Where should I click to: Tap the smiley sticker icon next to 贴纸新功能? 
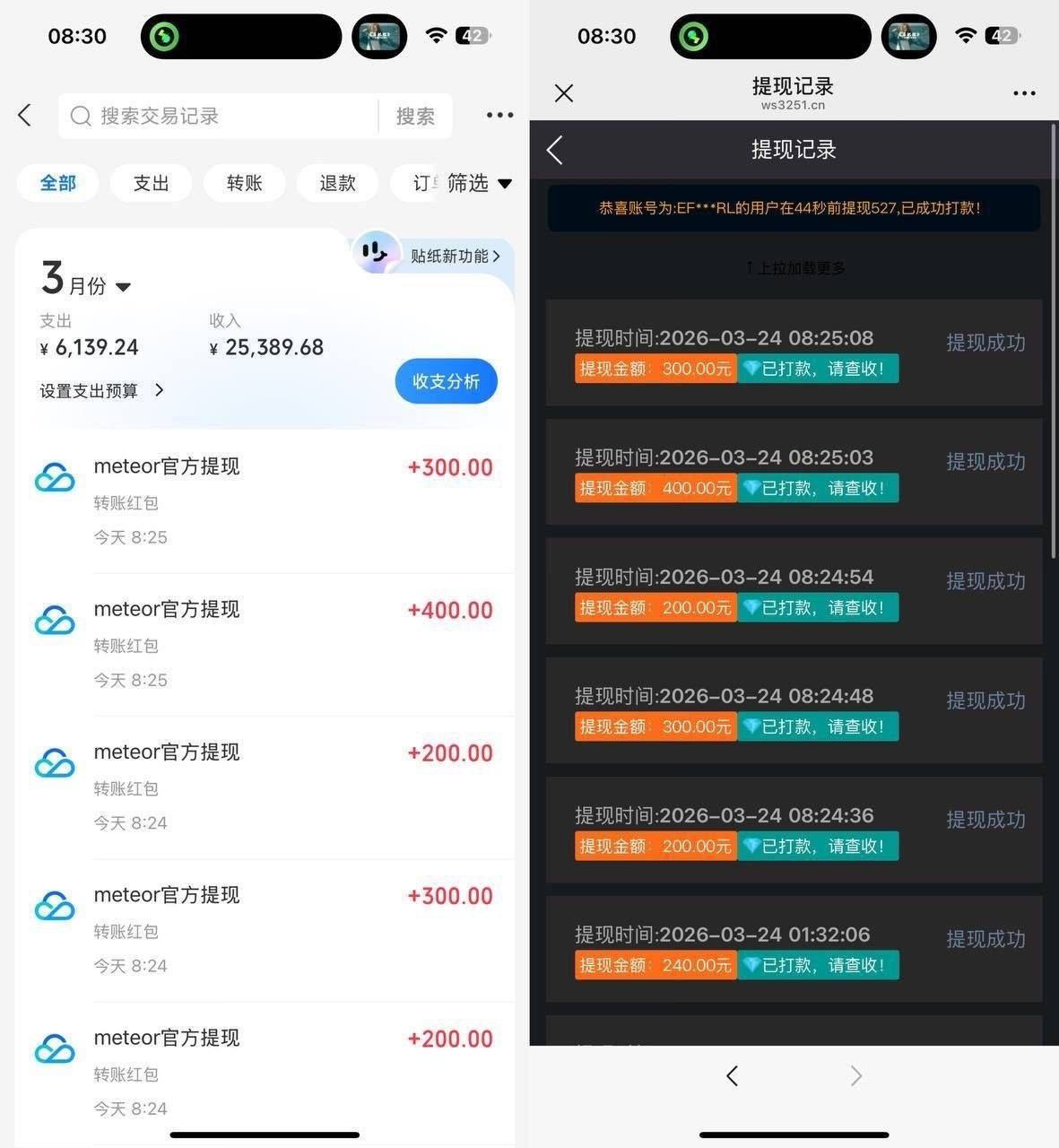click(x=377, y=252)
